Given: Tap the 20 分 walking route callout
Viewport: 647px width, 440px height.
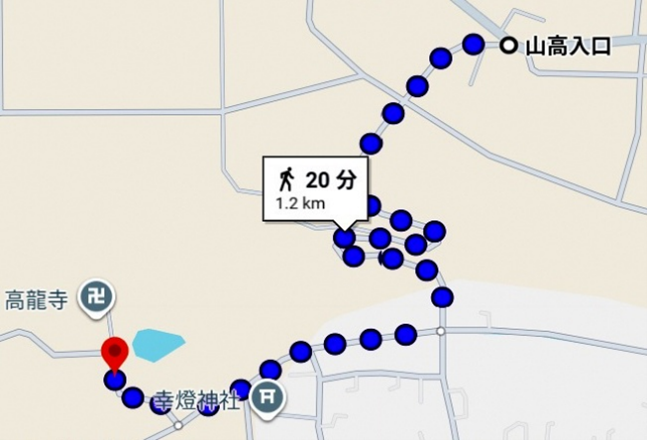Looking at the screenshot, I should (x=315, y=189).
